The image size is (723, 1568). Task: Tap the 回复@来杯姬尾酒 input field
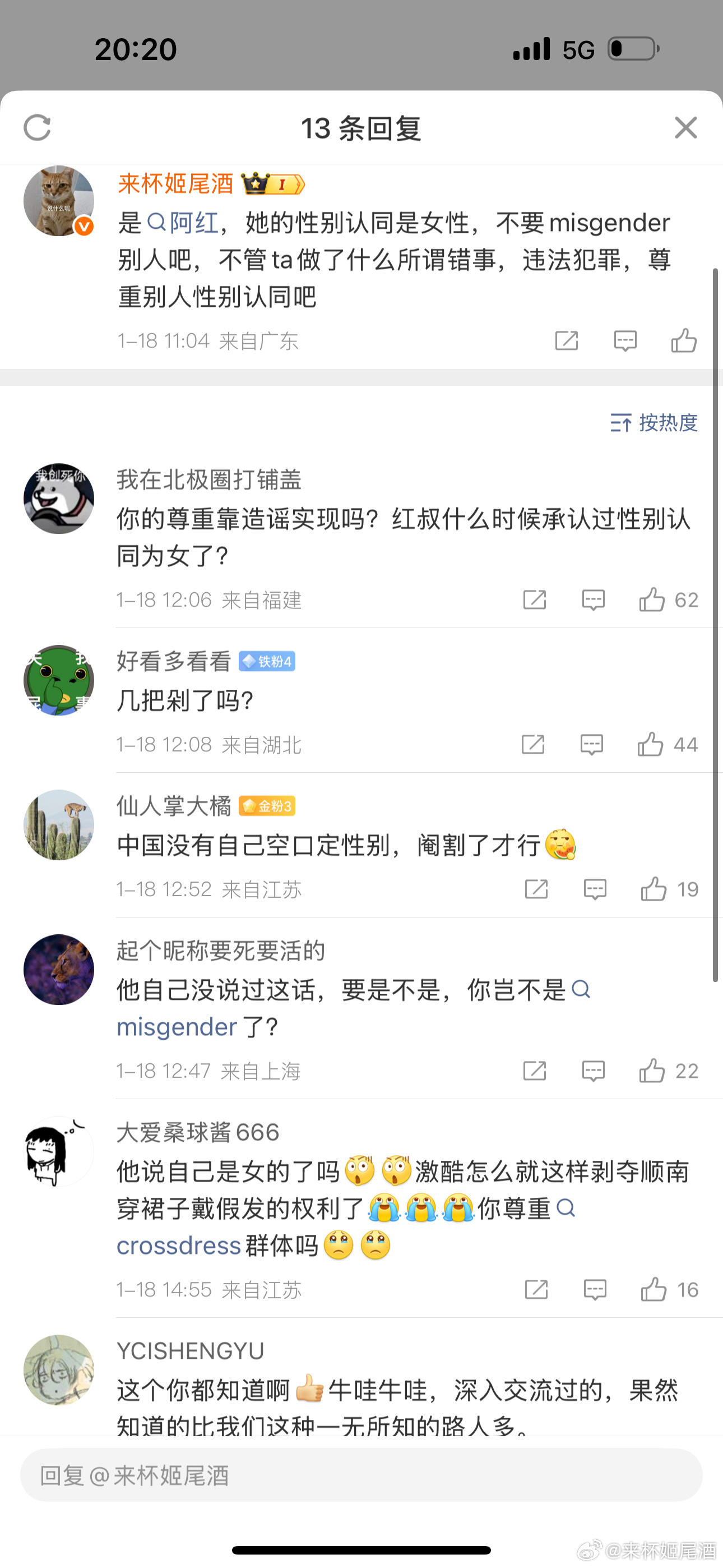[x=361, y=1475]
